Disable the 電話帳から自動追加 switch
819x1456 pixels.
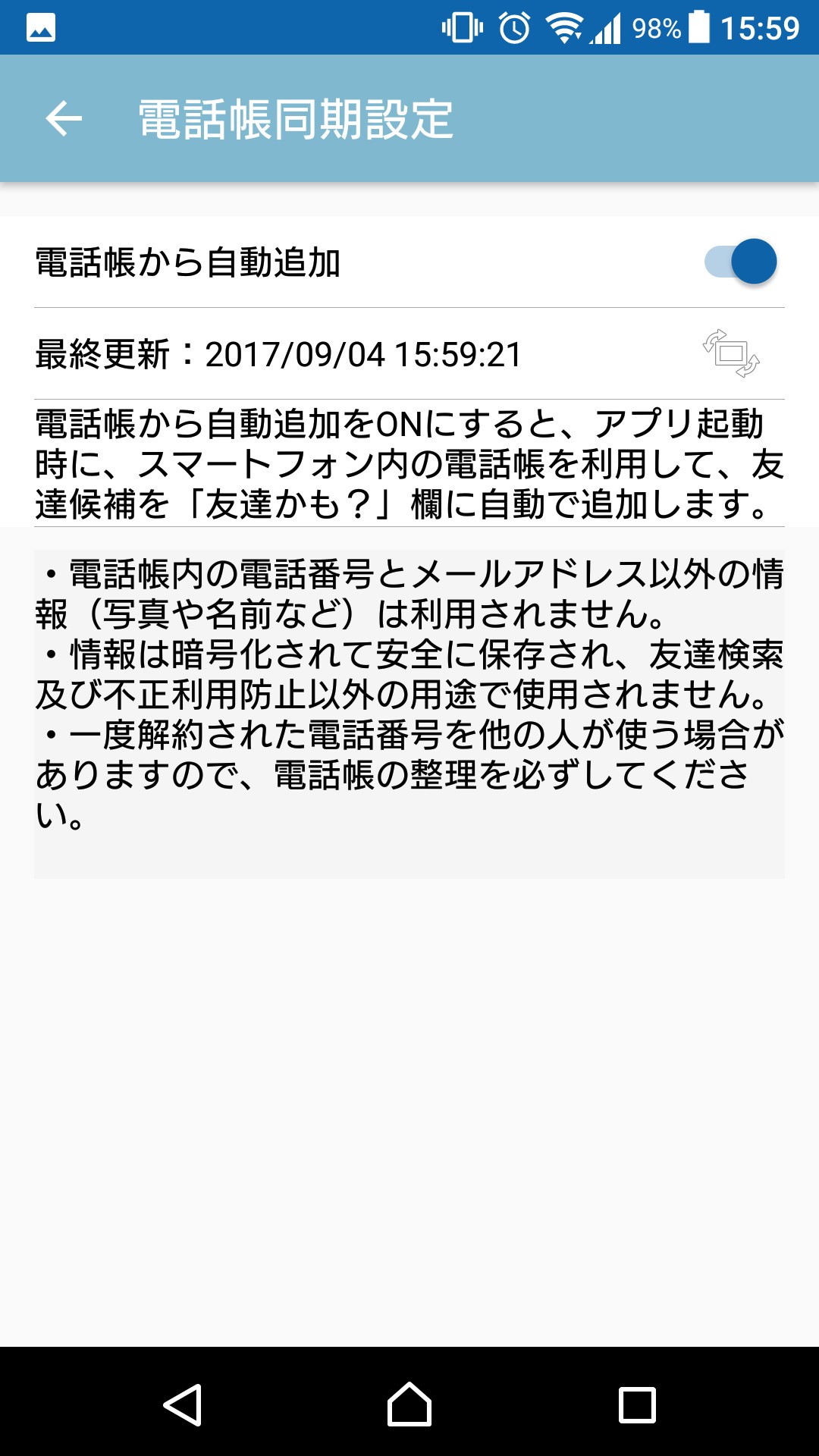(741, 262)
